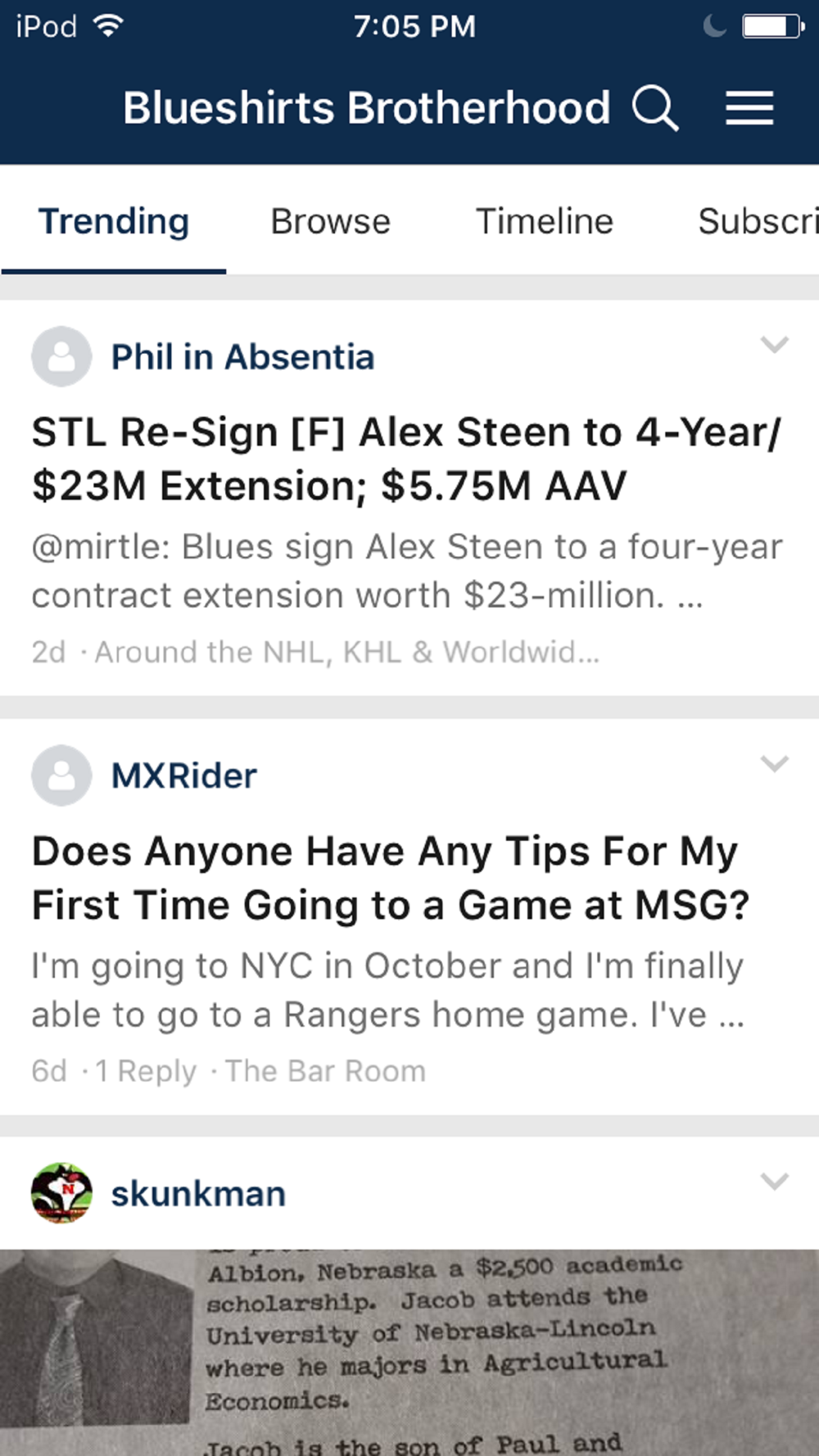Viewport: 819px width, 1456px height.
Task: Switch to the Timeline tab
Action: 545,221
